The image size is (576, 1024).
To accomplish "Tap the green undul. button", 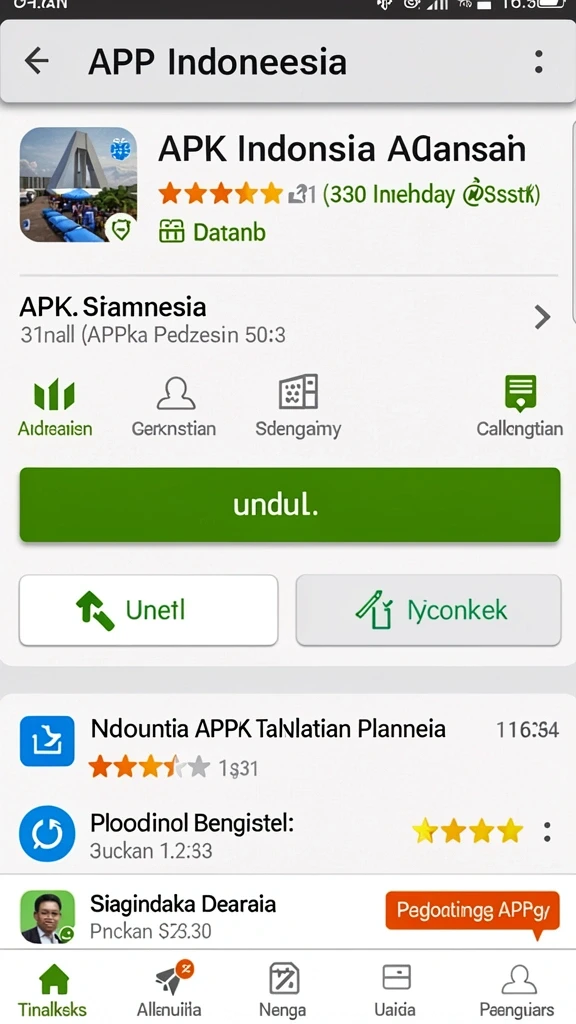I will [x=290, y=505].
